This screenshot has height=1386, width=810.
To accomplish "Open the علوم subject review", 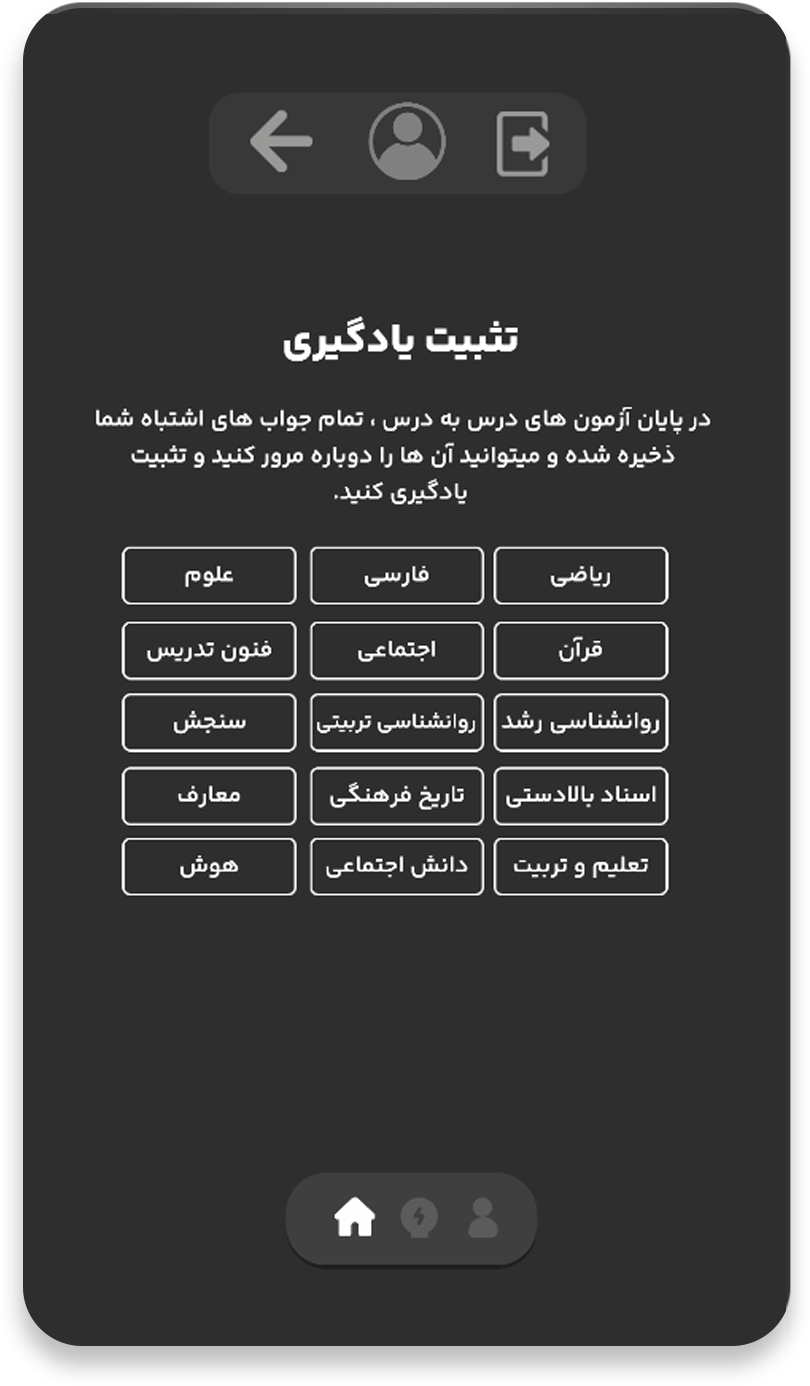I will tap(208, 576).
